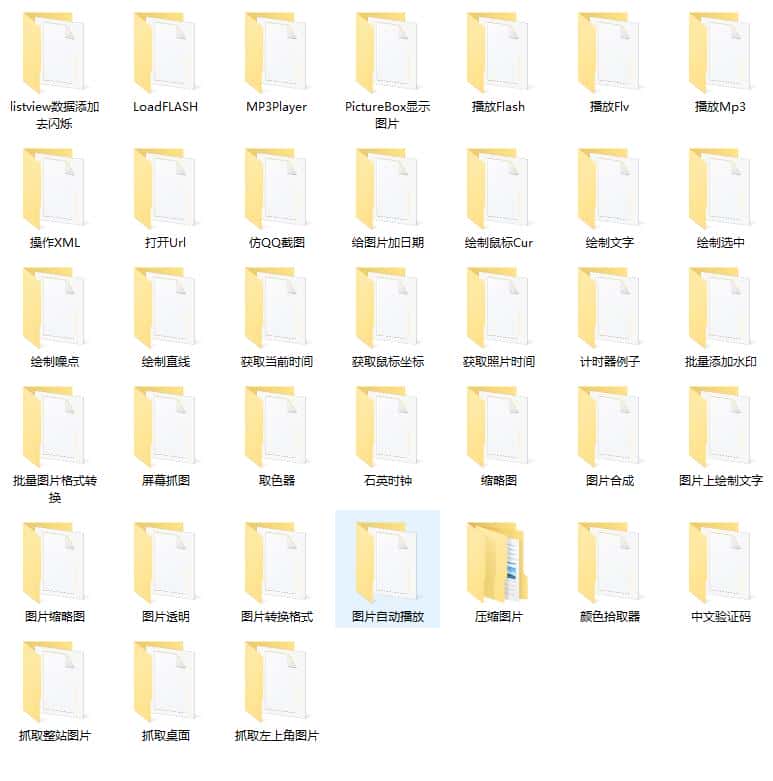The image size is (773, 781).
Task: Open the 批量添加水印 folder
Action: click(x=721, y=311)
